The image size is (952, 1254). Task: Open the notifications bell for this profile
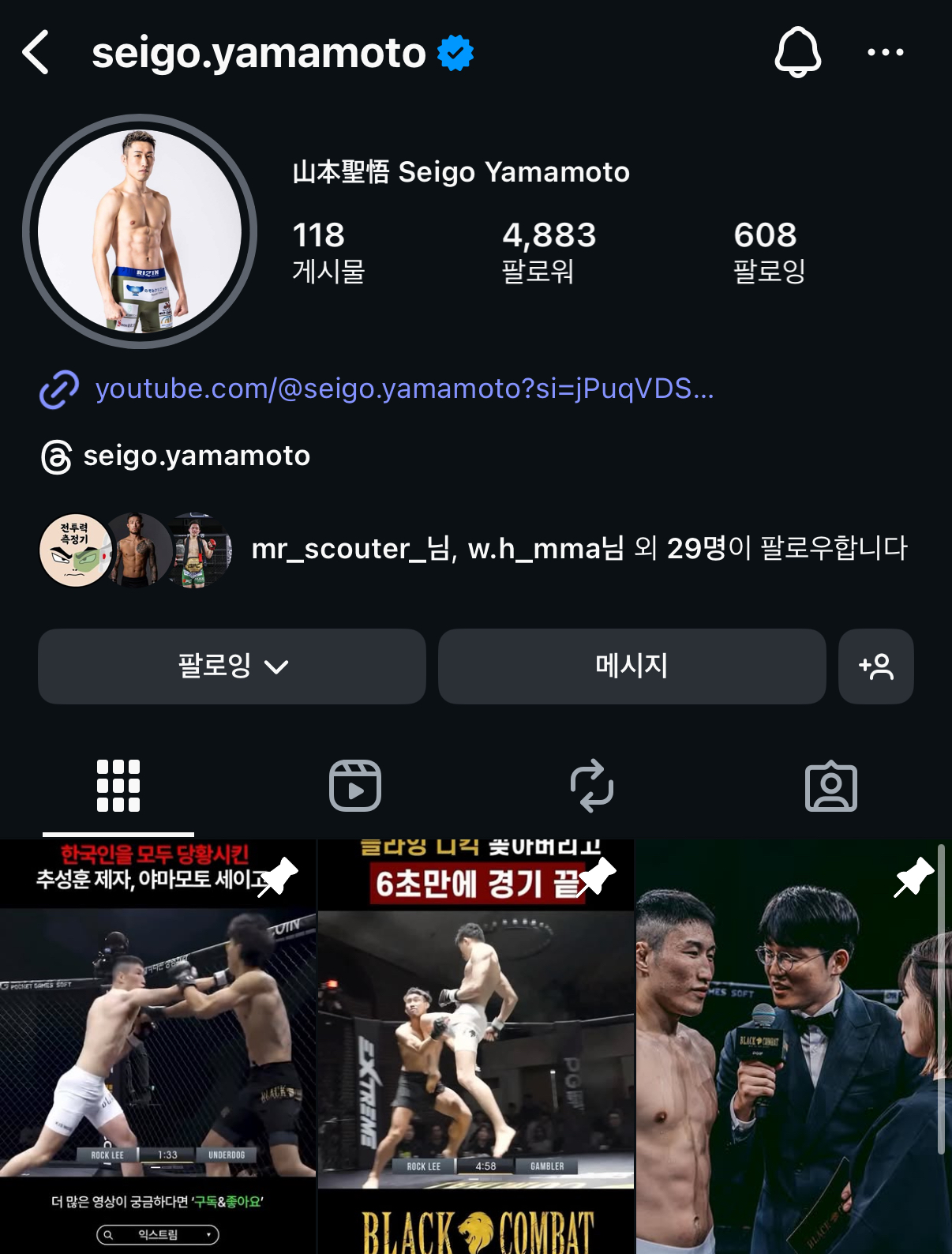(x=797, y=52)
